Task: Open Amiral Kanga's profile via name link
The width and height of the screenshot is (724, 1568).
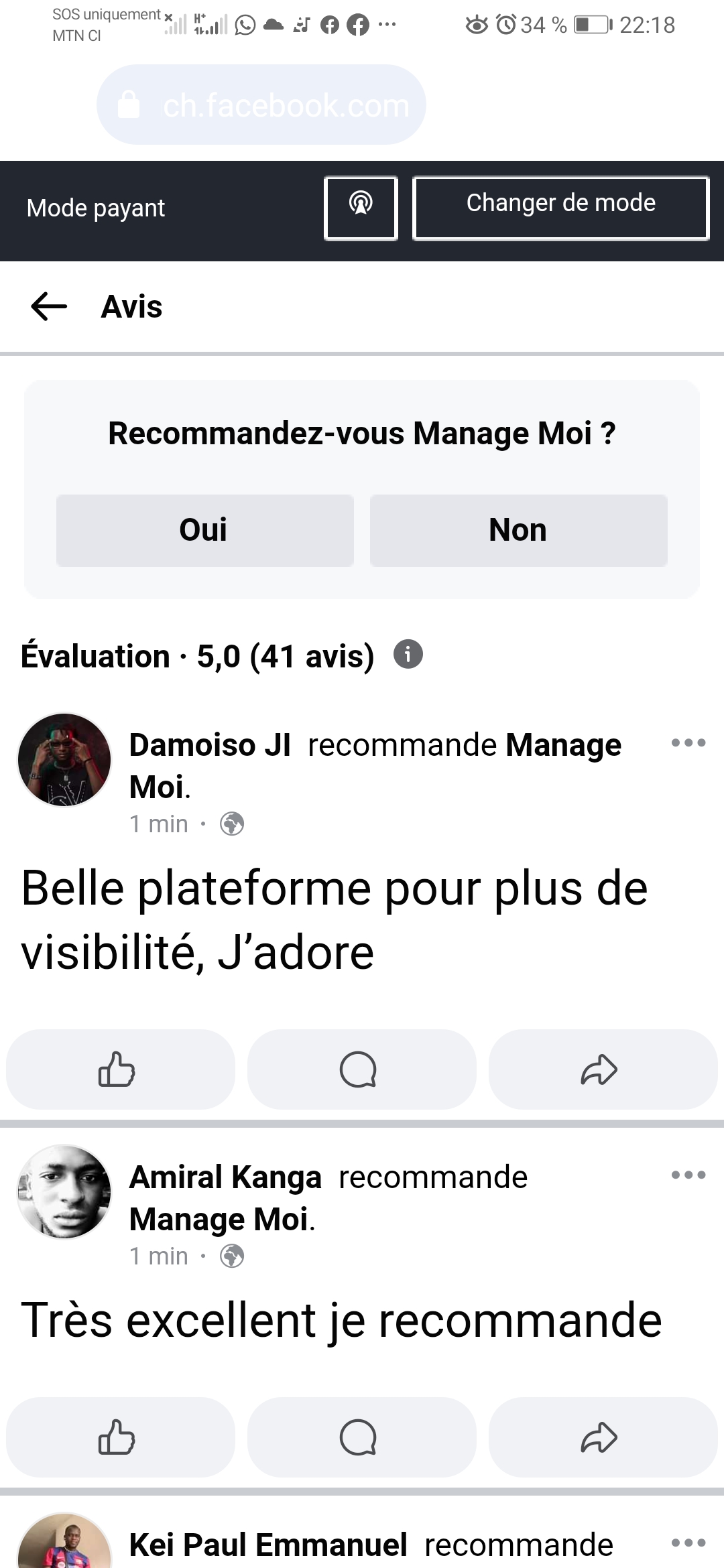Action: pyautogui.click(x=225, y=1177)
